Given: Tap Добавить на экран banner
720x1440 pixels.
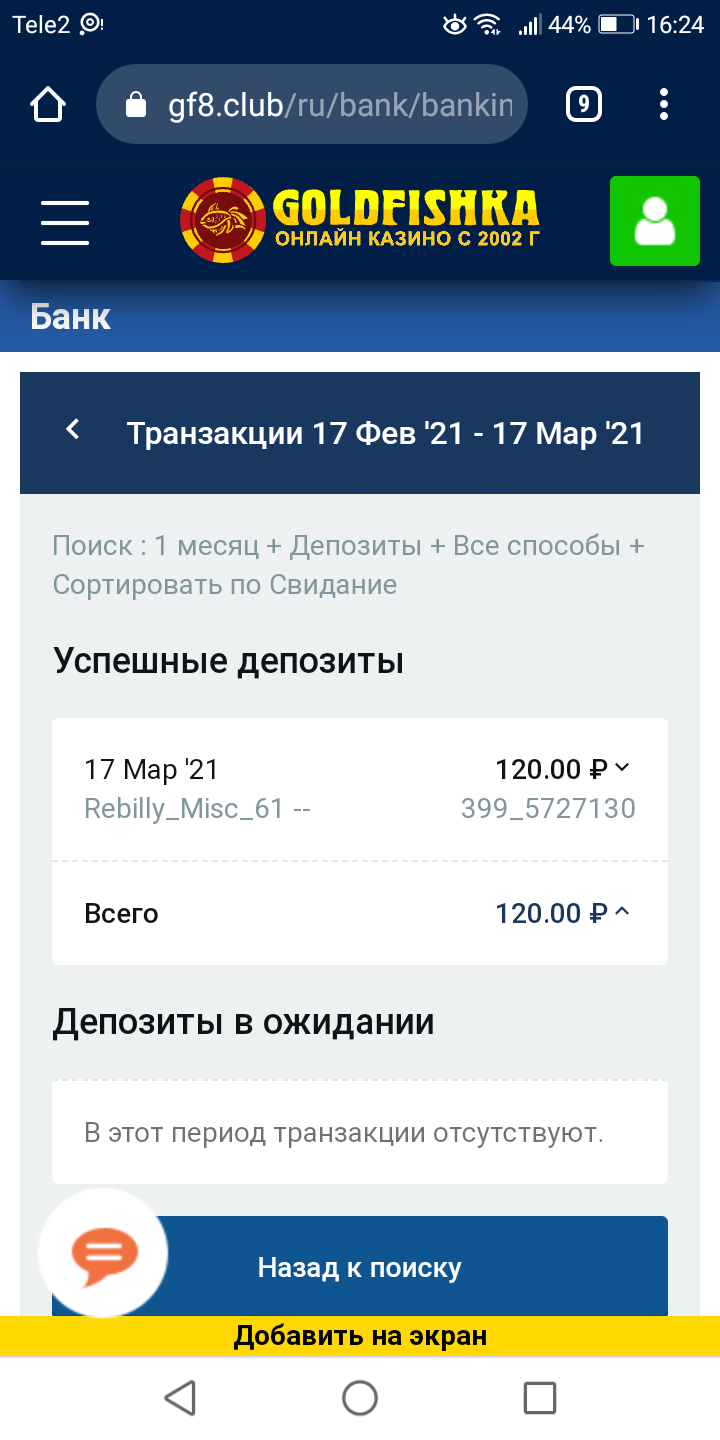Looking at the screenshot, I should [360, 1335].
